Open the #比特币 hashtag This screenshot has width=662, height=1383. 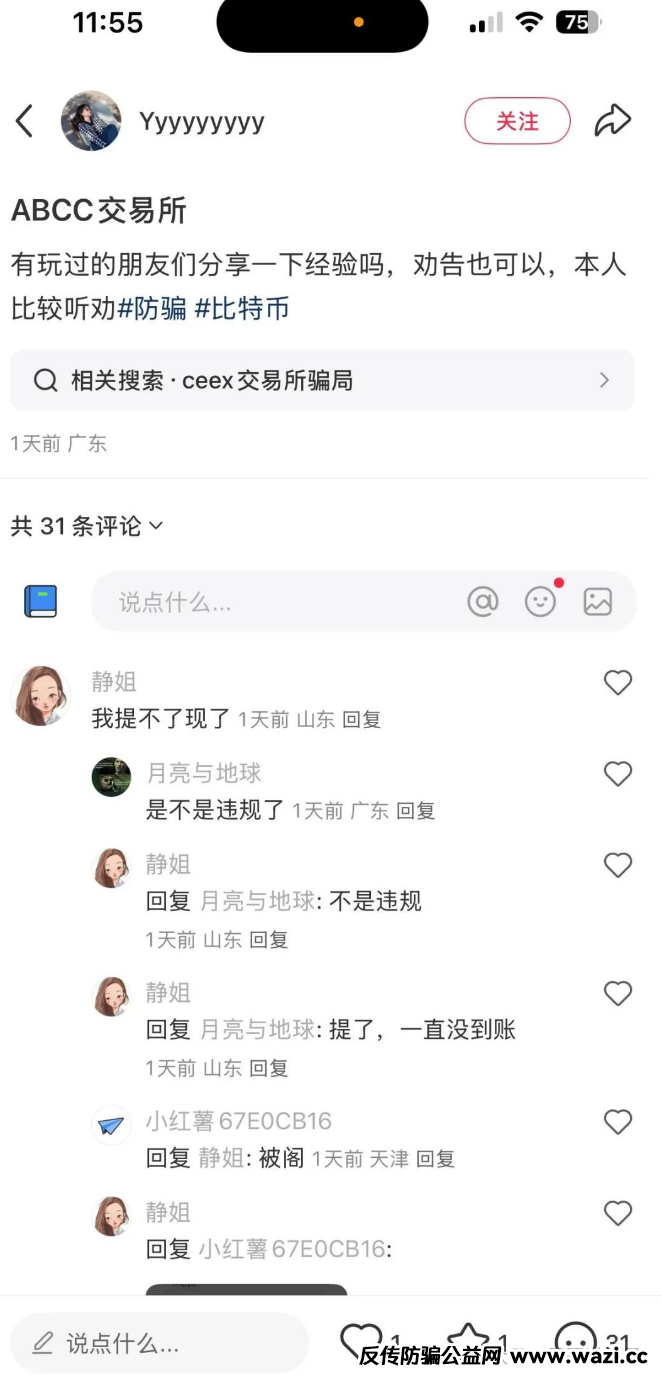(x=242, y=308)
